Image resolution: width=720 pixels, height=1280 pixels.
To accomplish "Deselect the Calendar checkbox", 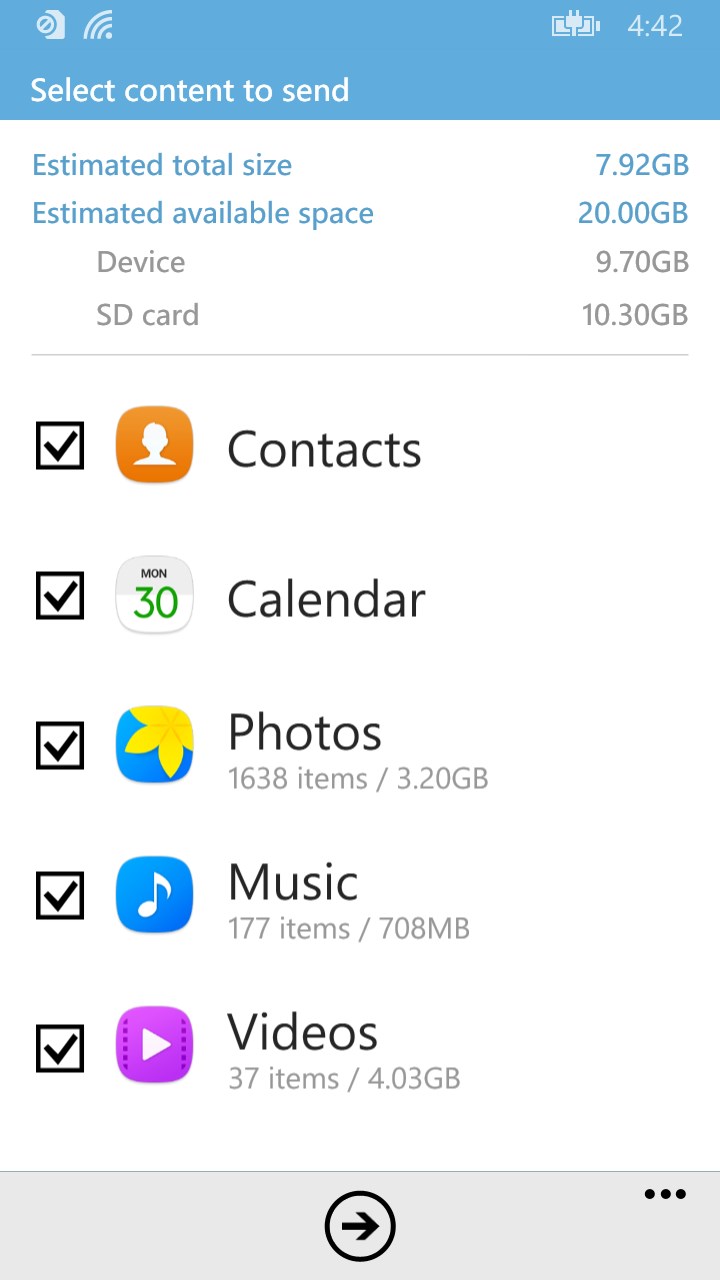I will click(x=60, y=596).
